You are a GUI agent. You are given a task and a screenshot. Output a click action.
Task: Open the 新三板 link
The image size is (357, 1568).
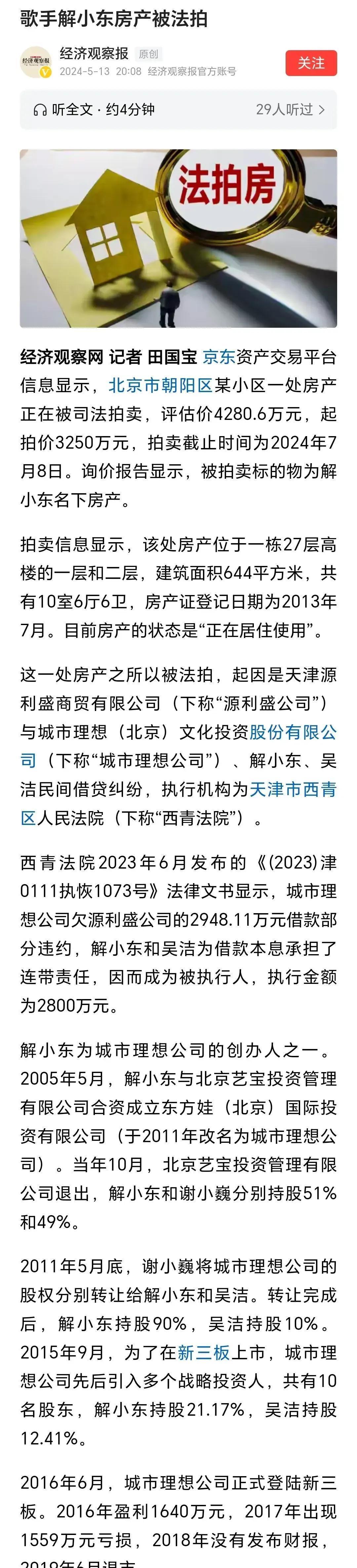pyautogui.click(x=204, y=1353)
